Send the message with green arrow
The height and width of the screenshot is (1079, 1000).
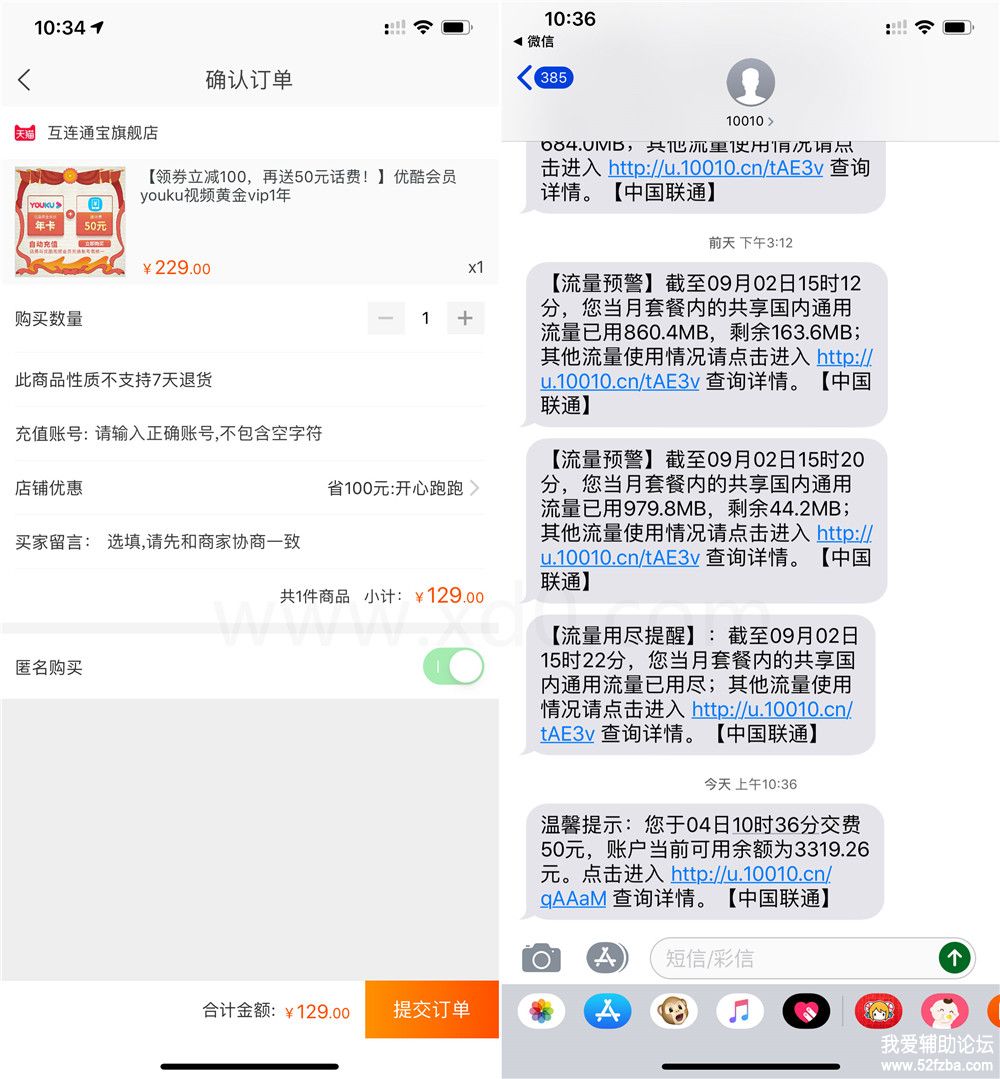pyautogui.click(x=954, y=958)
